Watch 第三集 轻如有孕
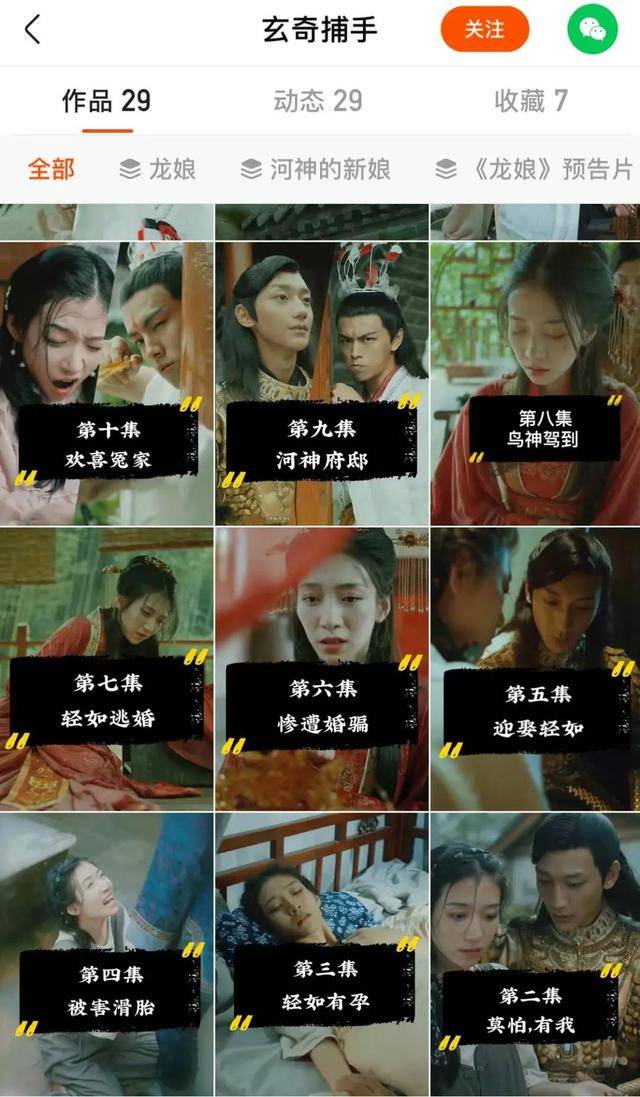Viewport: 640px width, 1097px height. [x=320, y=954]
